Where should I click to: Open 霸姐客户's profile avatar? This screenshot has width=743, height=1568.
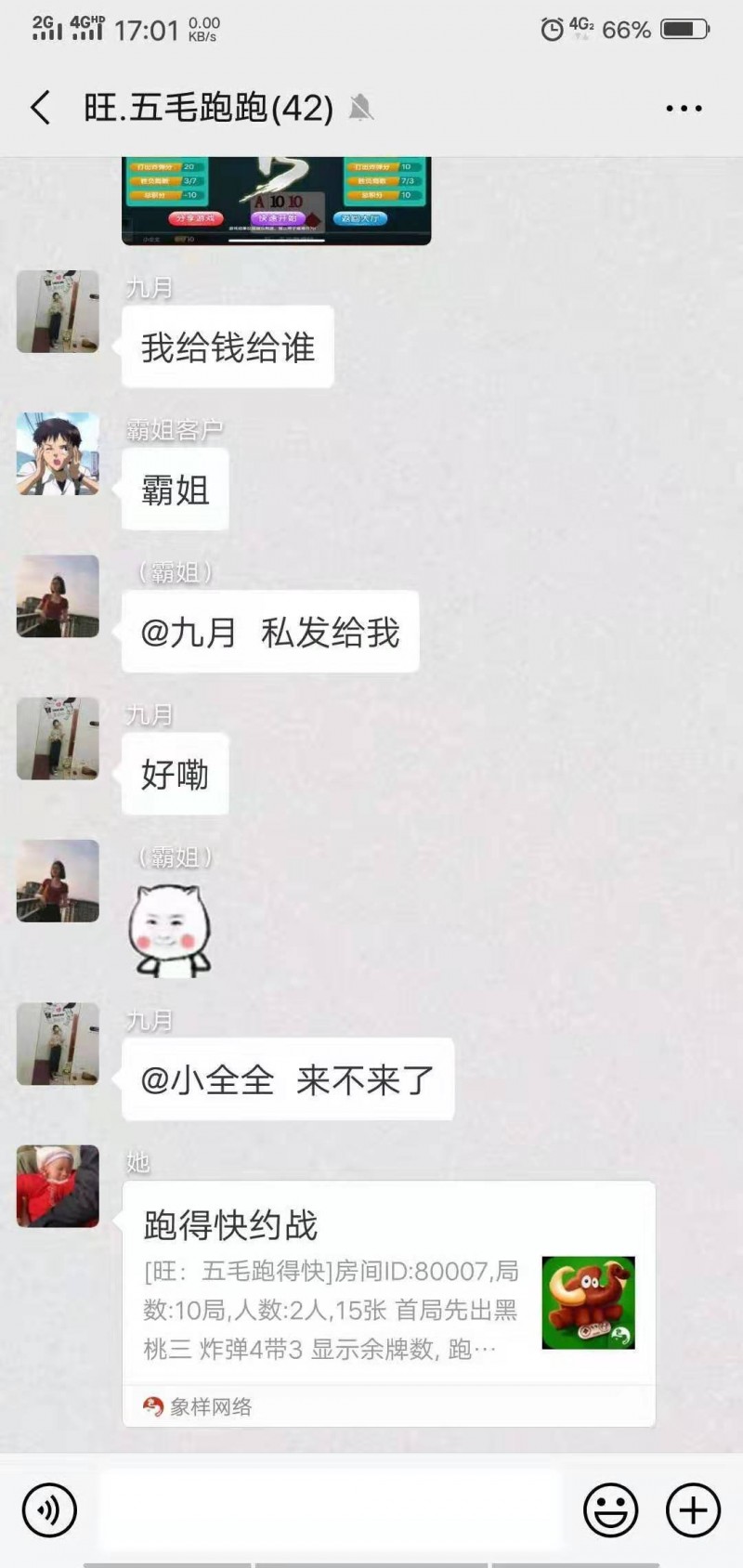point(58,454)
